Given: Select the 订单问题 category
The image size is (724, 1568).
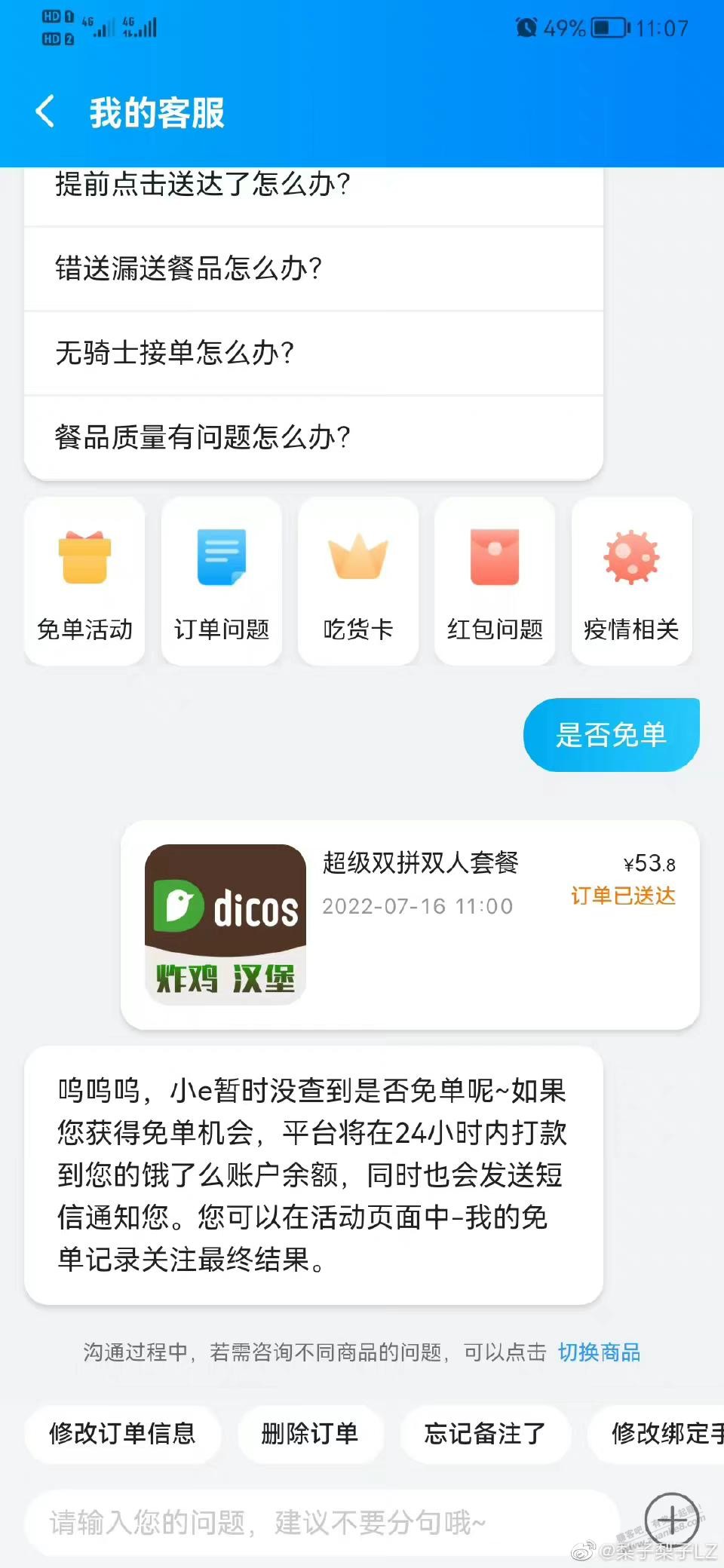Looking at the screenshot, I should click(222, 581).
